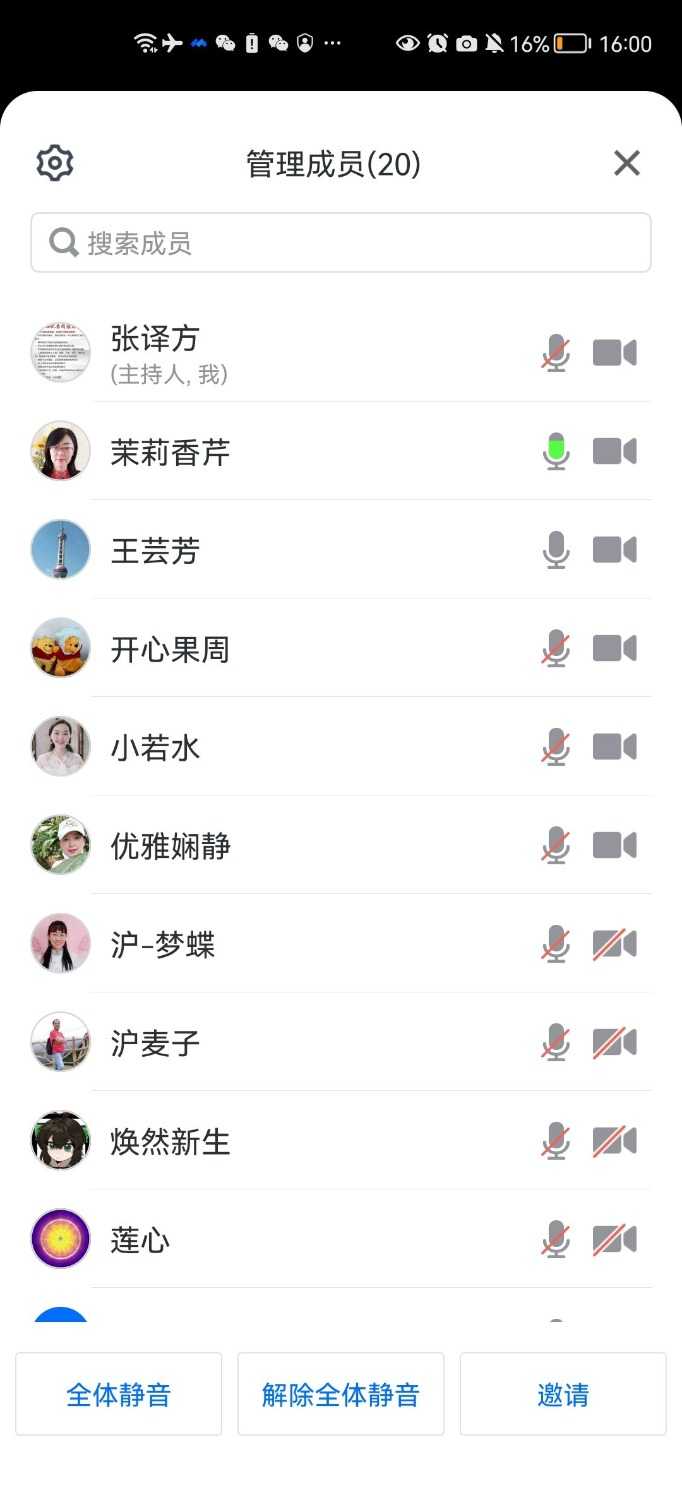Tap the search members field
This screenshot has height=1500, width=682.
pyautogui.click(x=340, y=243)
